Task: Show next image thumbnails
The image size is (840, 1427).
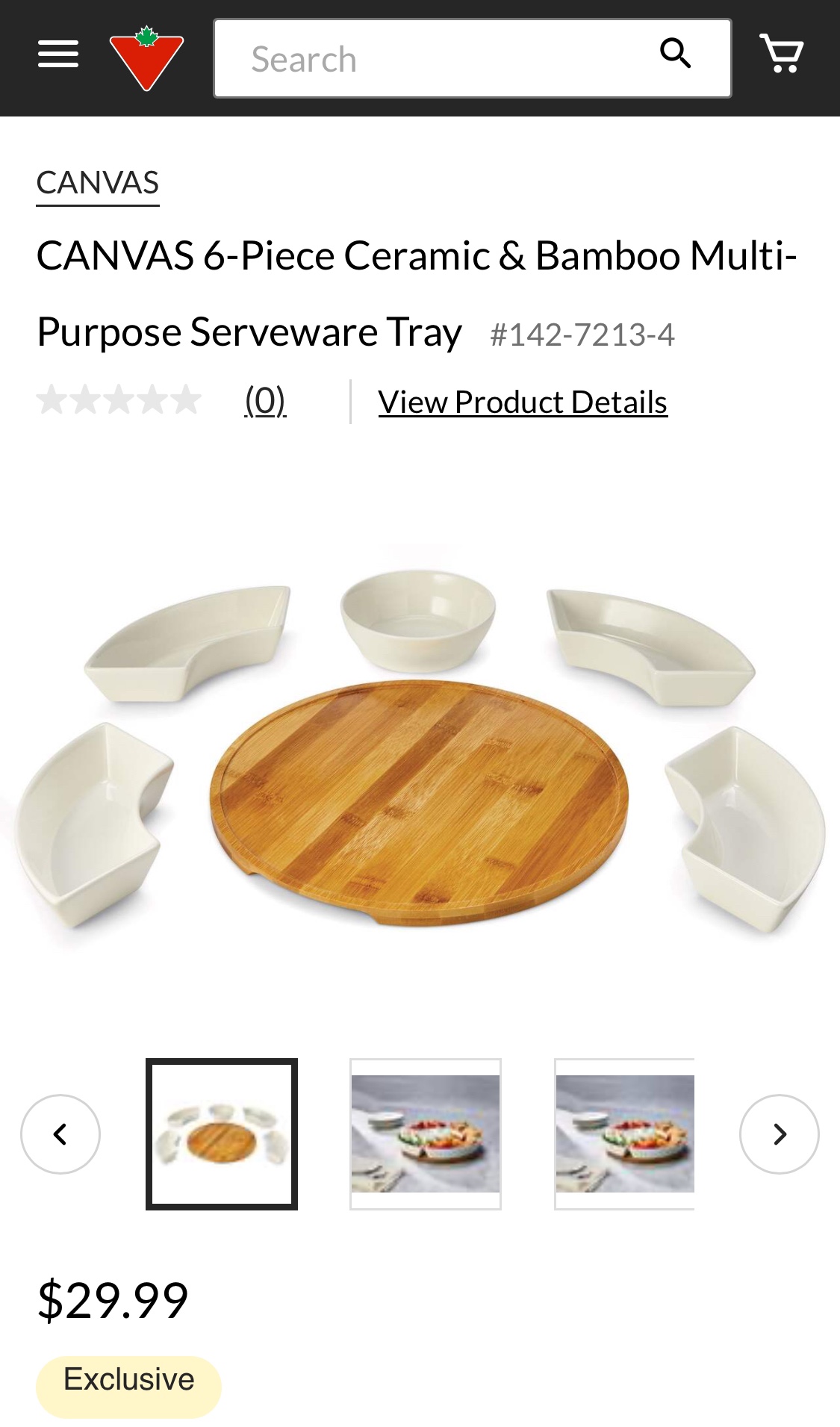Action: 779,1134
